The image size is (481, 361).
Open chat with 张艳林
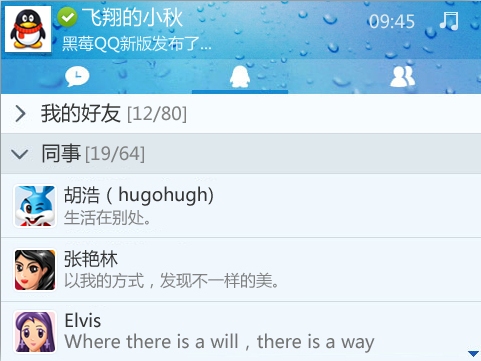(x=241, y=270)
